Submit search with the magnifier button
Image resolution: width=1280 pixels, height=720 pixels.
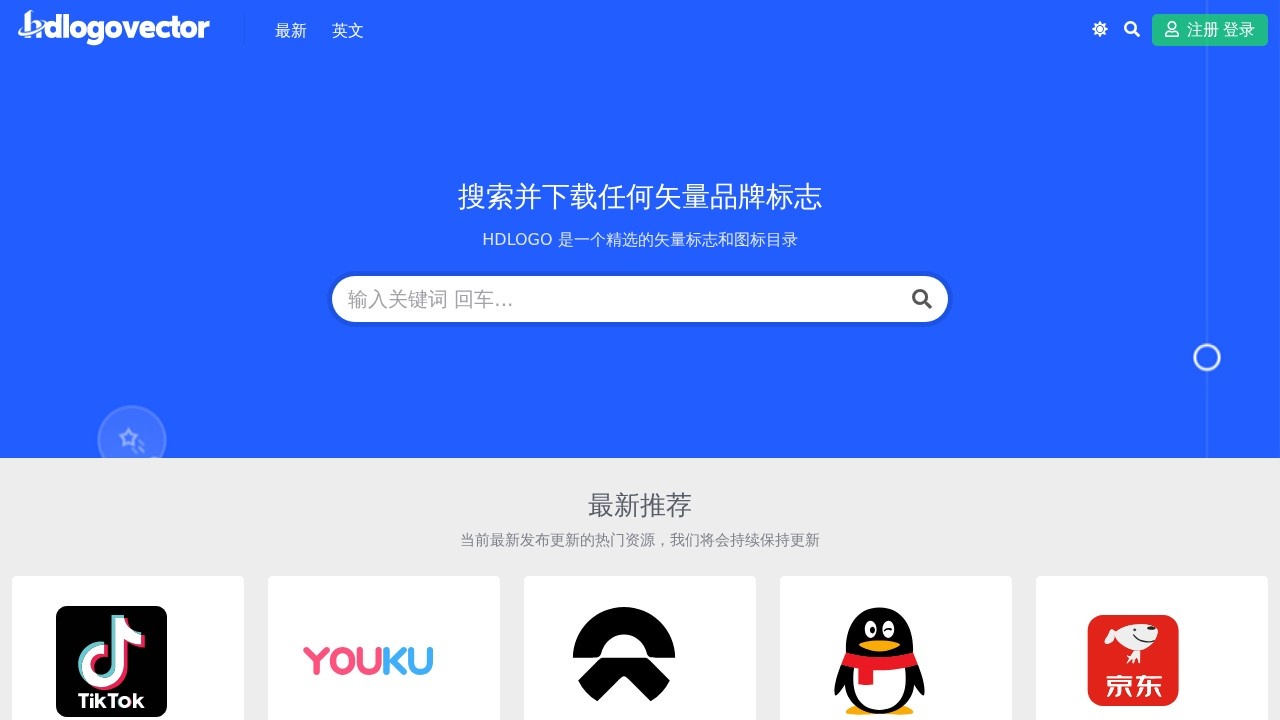tap(921, 299)
